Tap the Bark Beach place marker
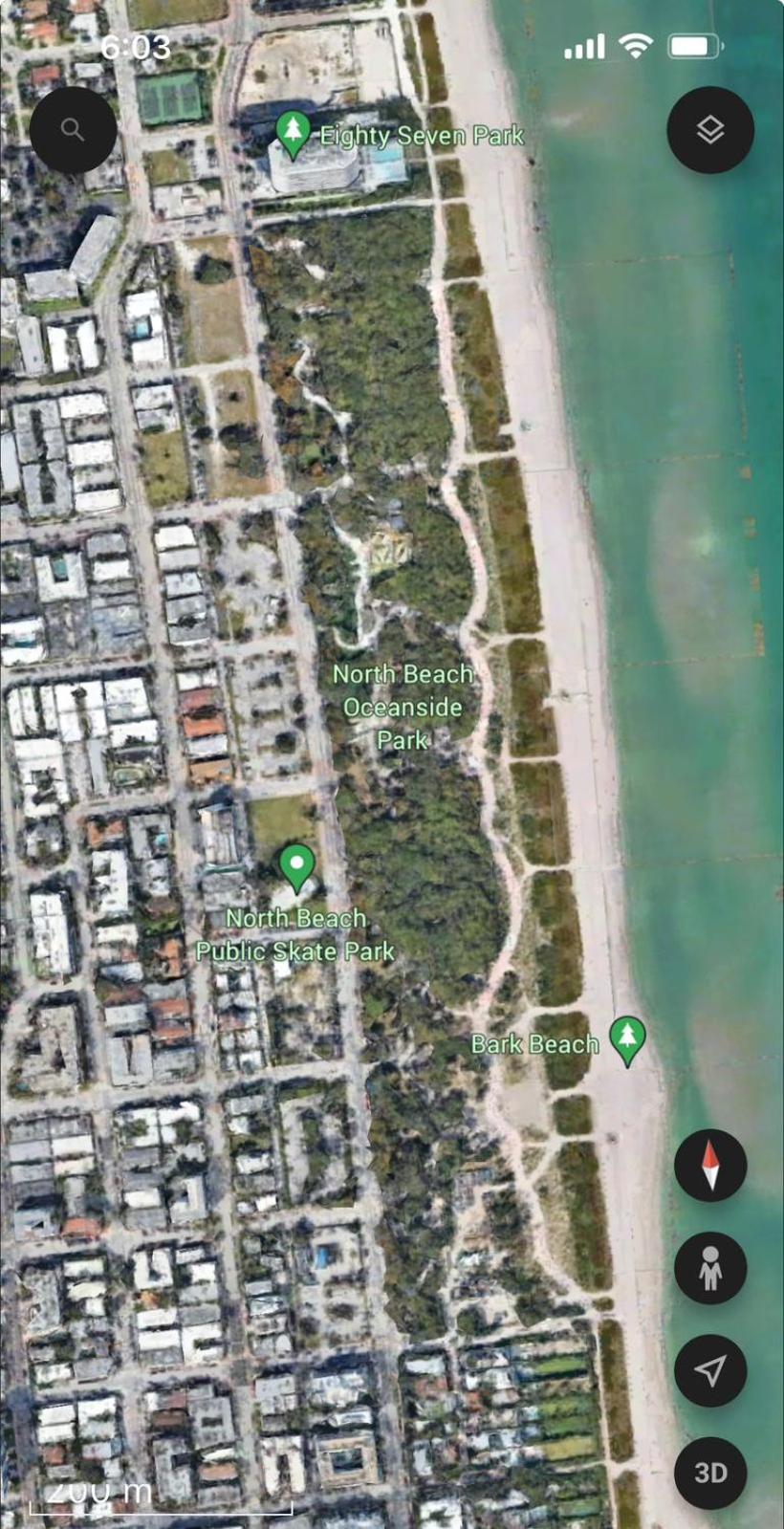The width and height of the screenshot is (784, 1529). (627, 1039)
